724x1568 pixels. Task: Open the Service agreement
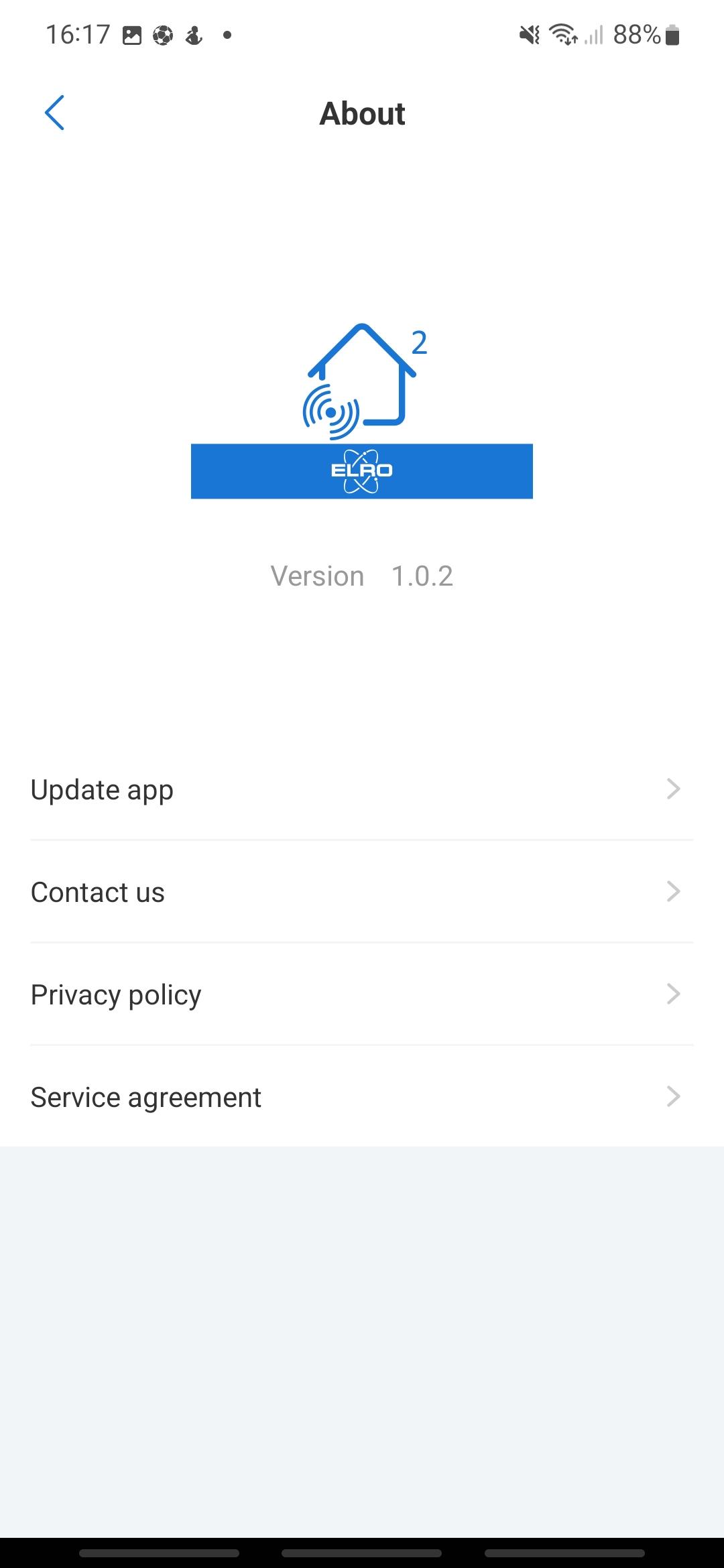coord(362,1097)
